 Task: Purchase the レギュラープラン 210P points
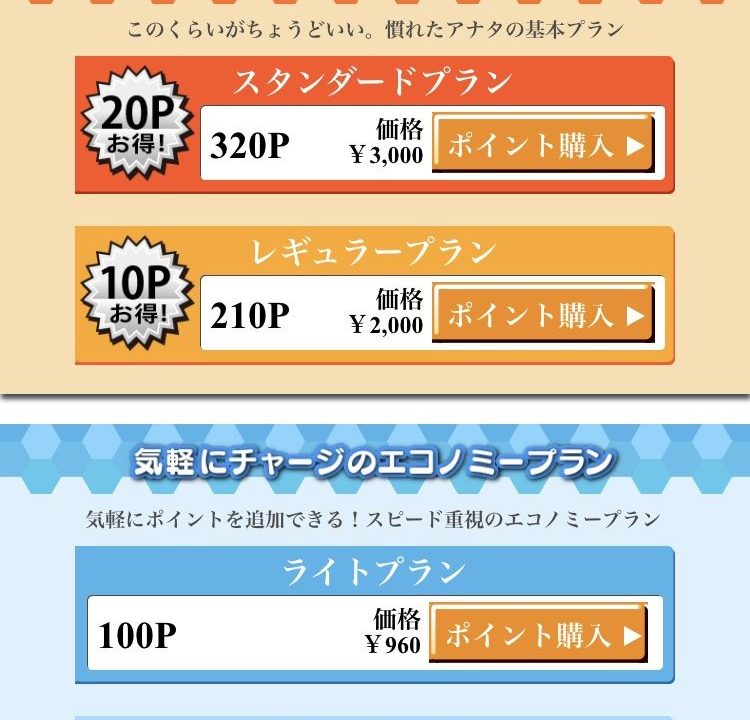[x=543, y=315]
